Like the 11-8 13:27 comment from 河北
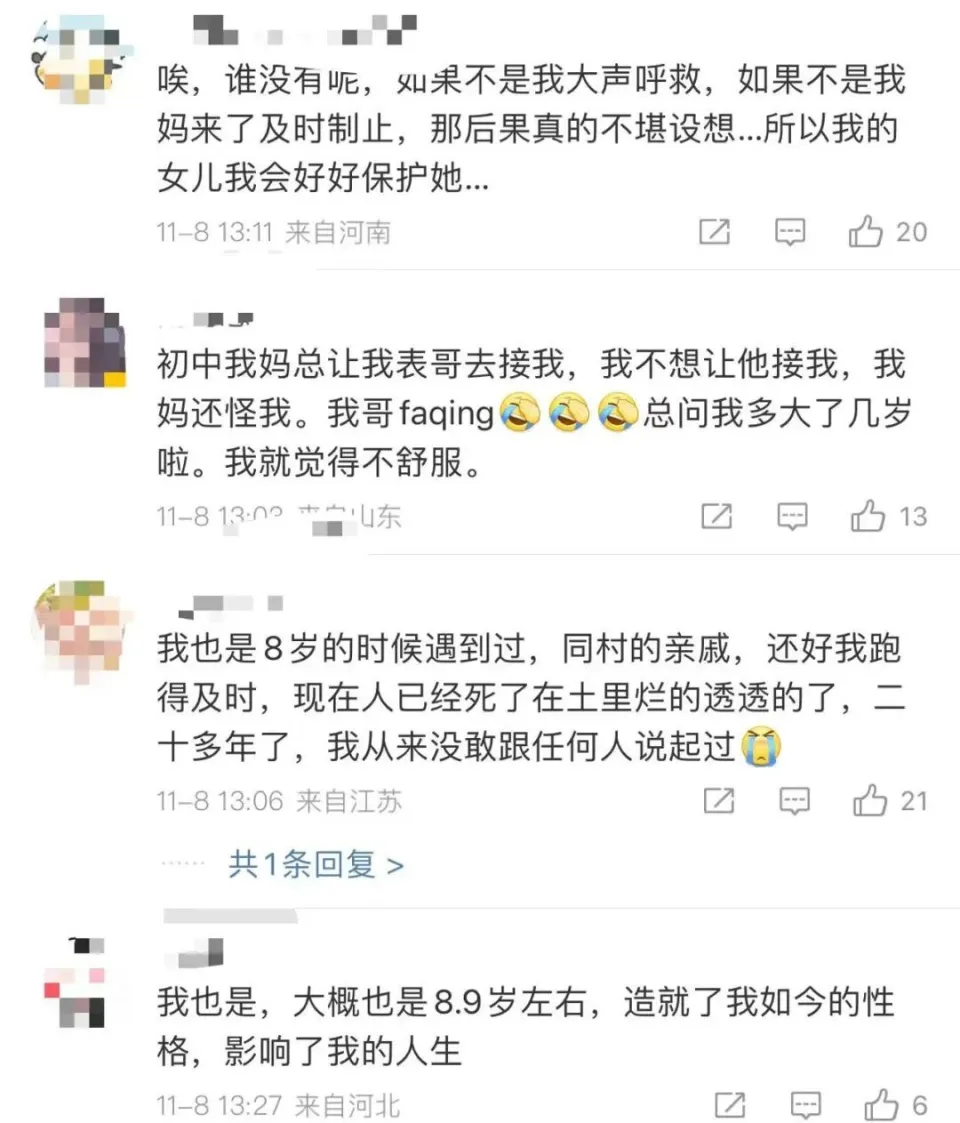 [880, 1105]
